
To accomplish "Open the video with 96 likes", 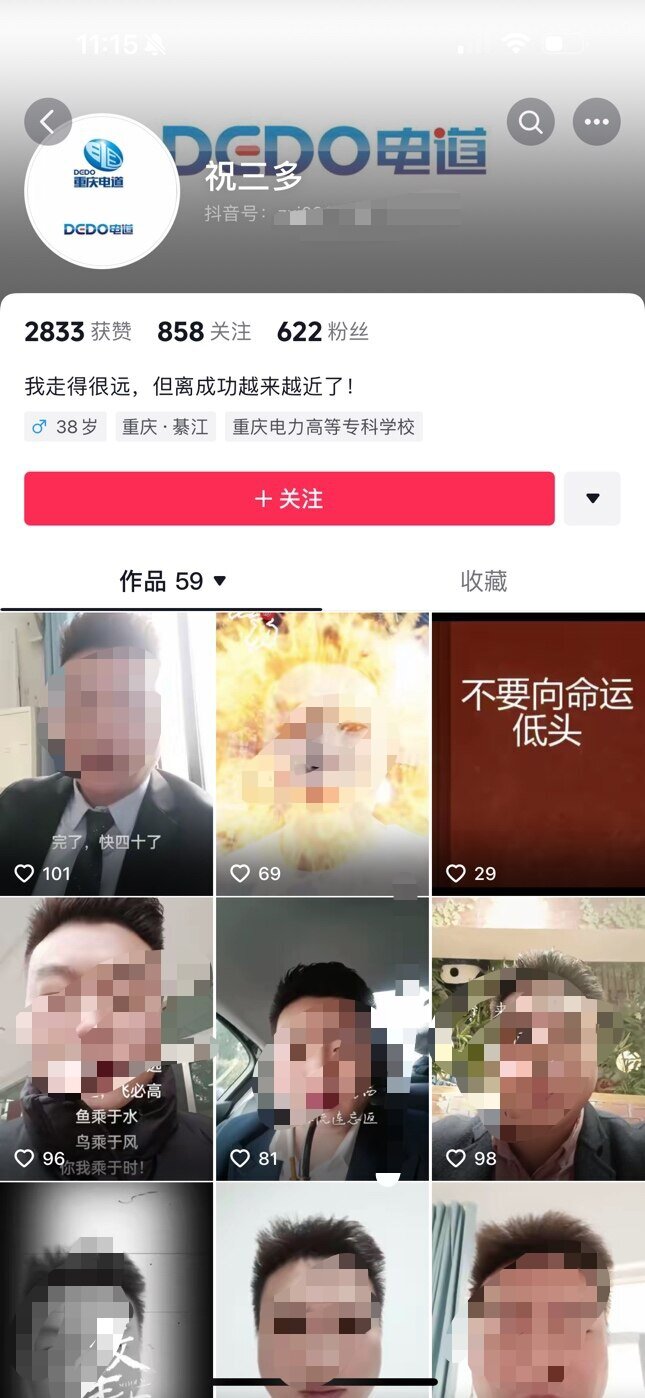I will point(106,1039).
